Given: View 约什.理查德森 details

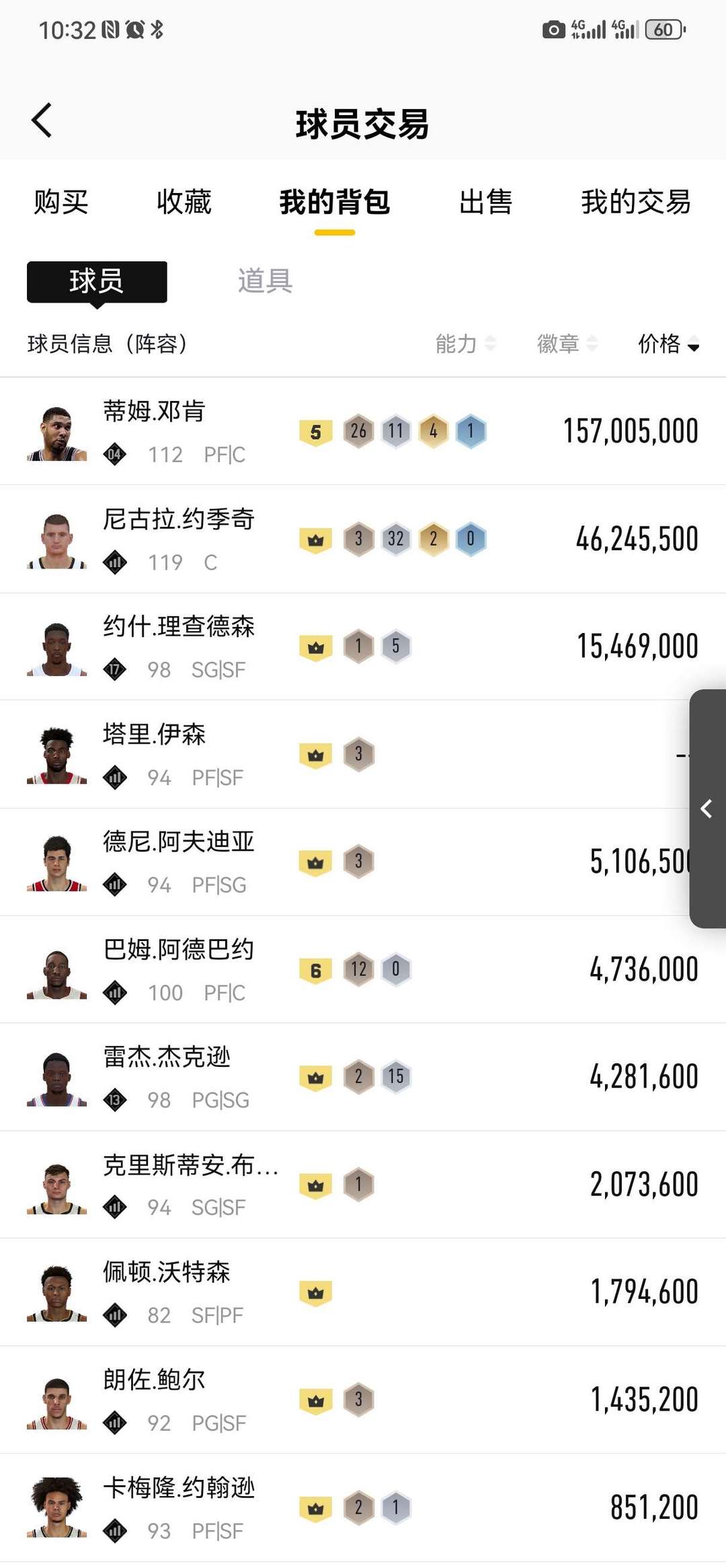Looking at the screenshot, I should (x=179, y=627).
